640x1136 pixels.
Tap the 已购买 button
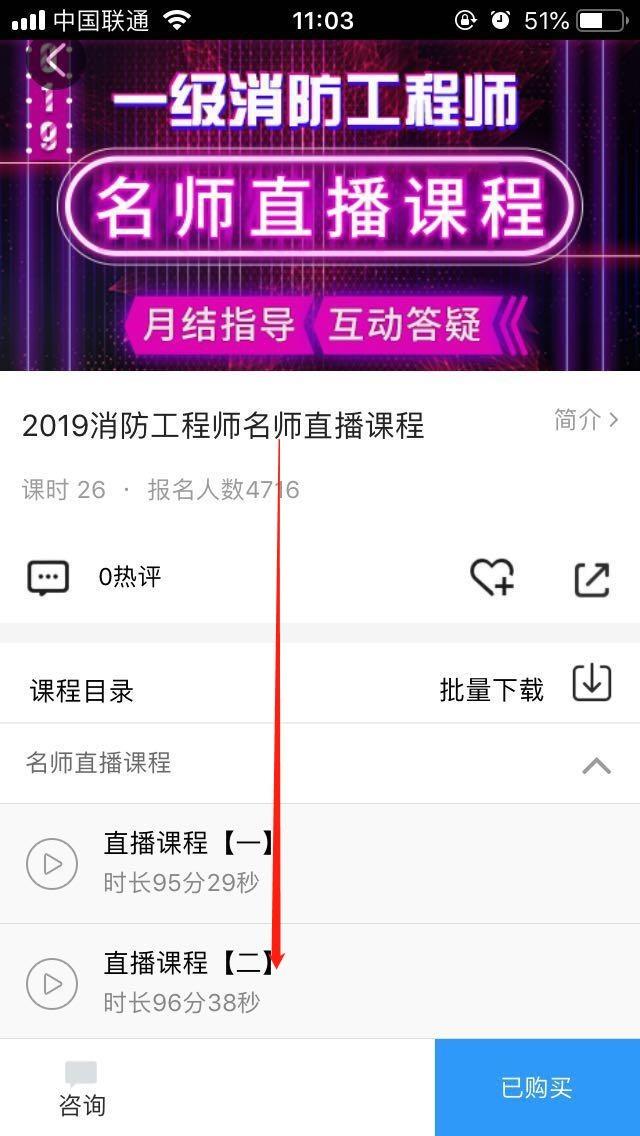(x=537, y=1088)
